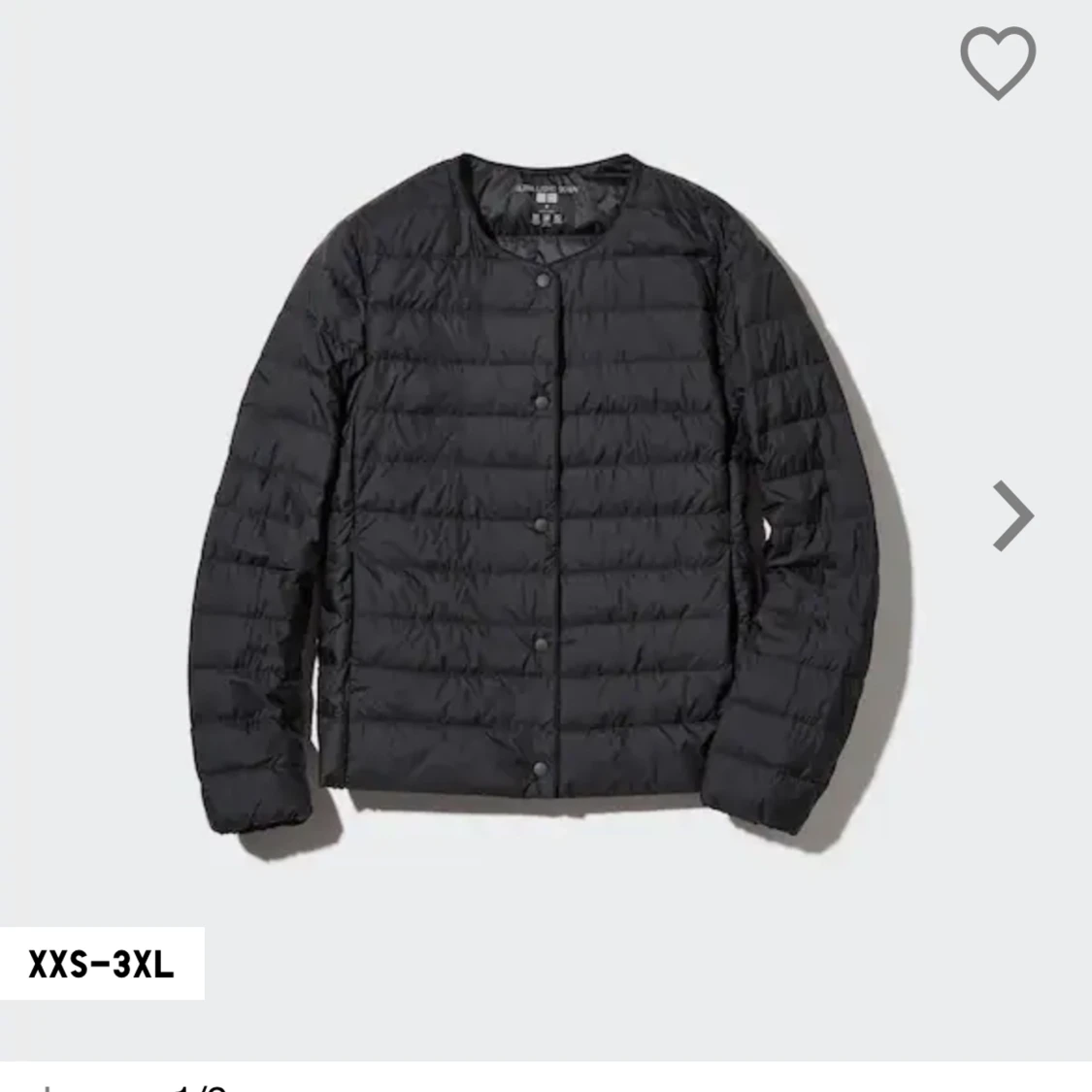Image resolution: width=1092 pixels, height=1092 pixels.
Task: Show the next product image with arrow
Action: [1013, 515]
